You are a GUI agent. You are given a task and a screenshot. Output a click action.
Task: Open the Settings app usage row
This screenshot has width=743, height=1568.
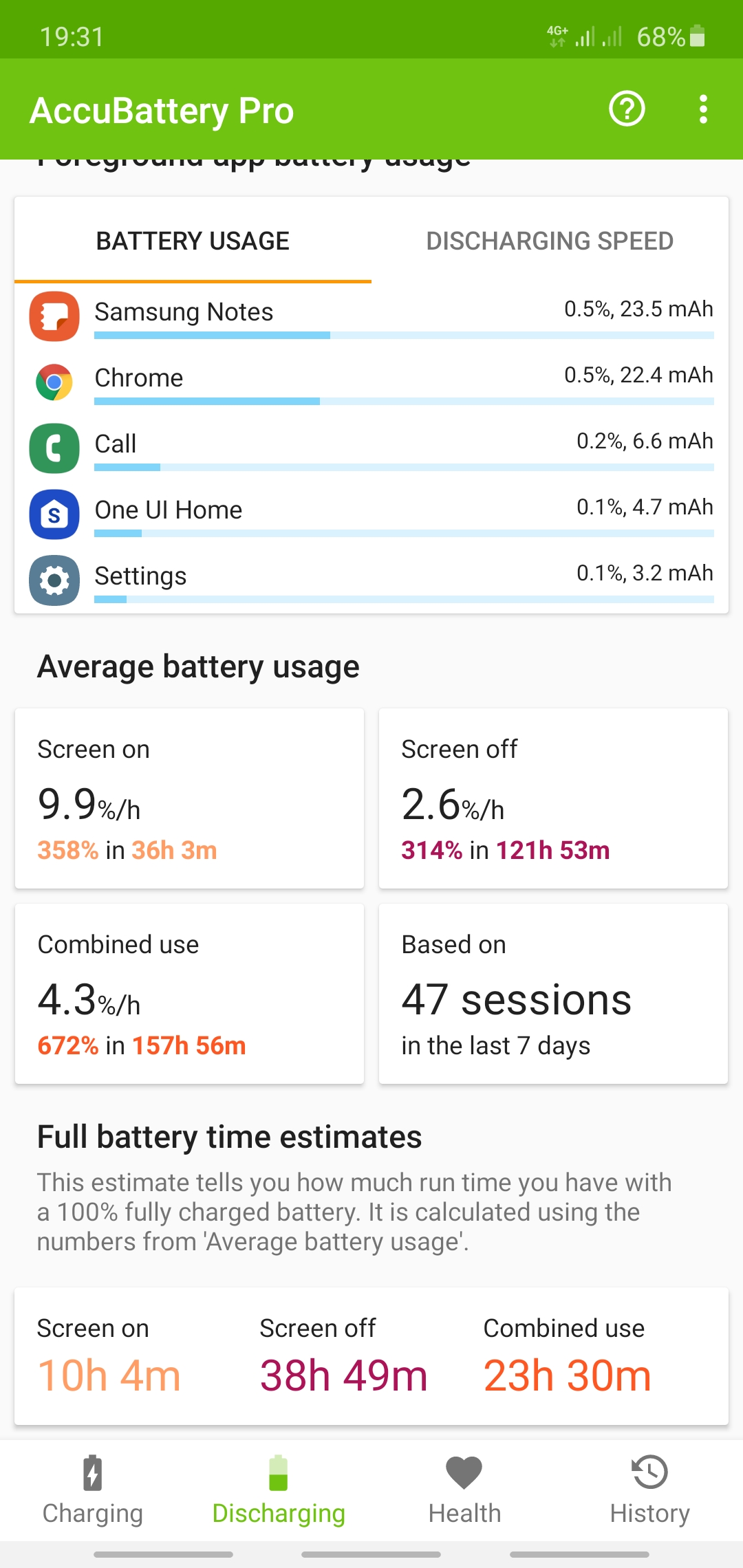(371, 580)
